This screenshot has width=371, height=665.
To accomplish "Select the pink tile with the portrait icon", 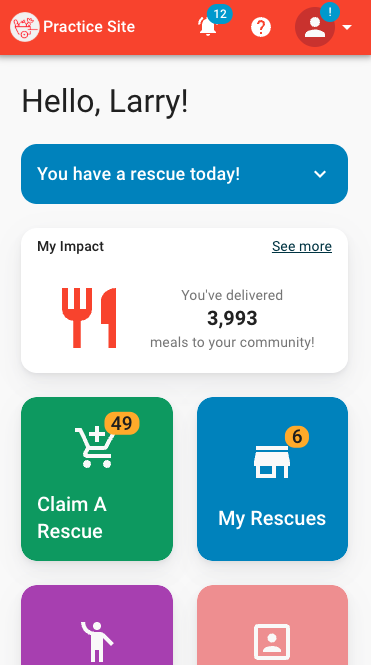I will tap(273, 625).
